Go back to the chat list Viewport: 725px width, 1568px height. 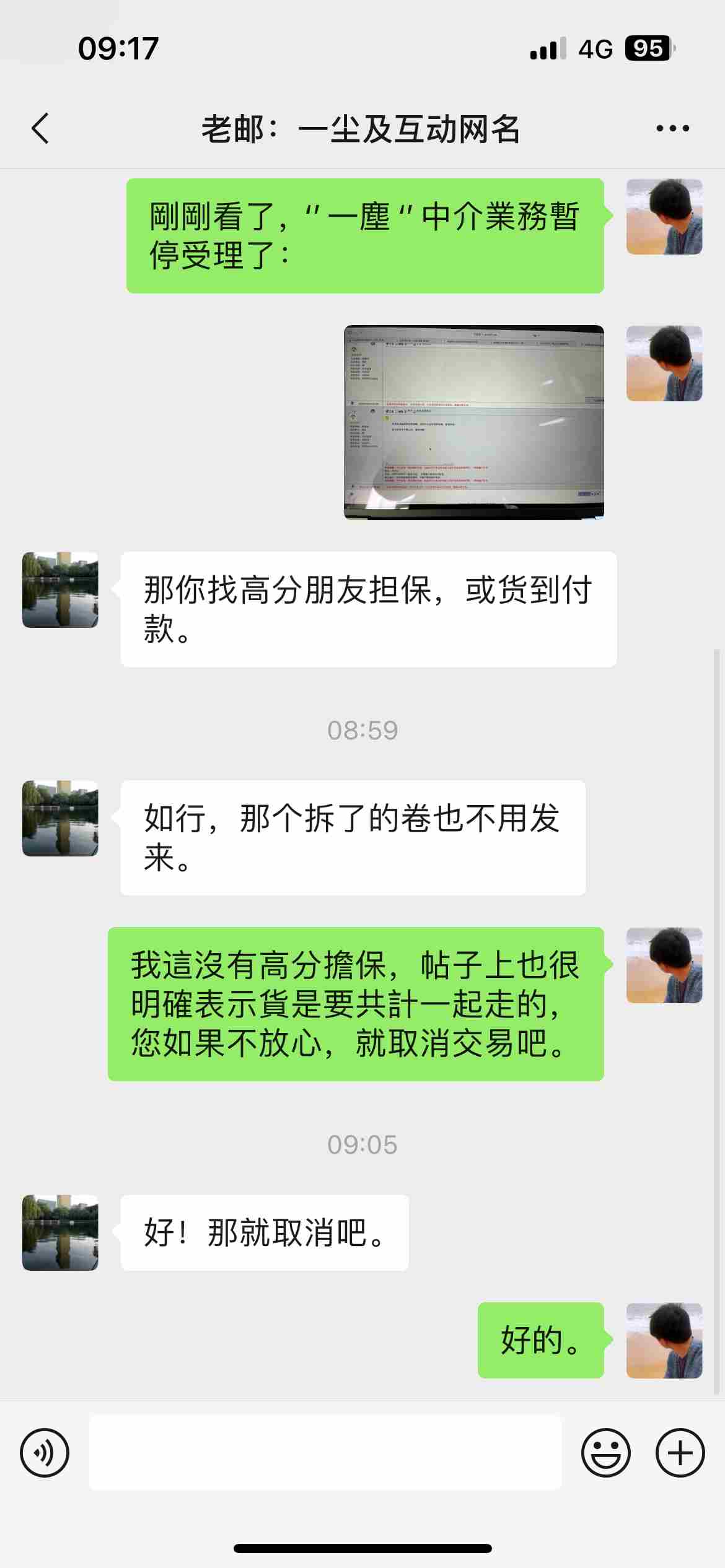click(40, 128)
